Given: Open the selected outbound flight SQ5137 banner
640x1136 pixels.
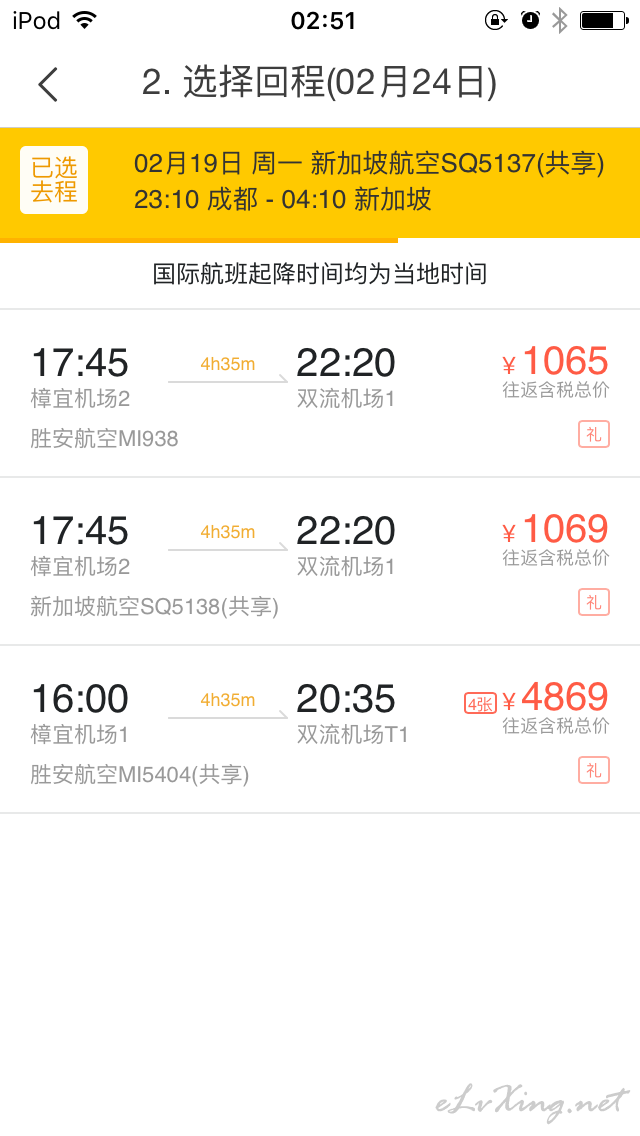Looking at the screenshot, I should tap(320, 182).
